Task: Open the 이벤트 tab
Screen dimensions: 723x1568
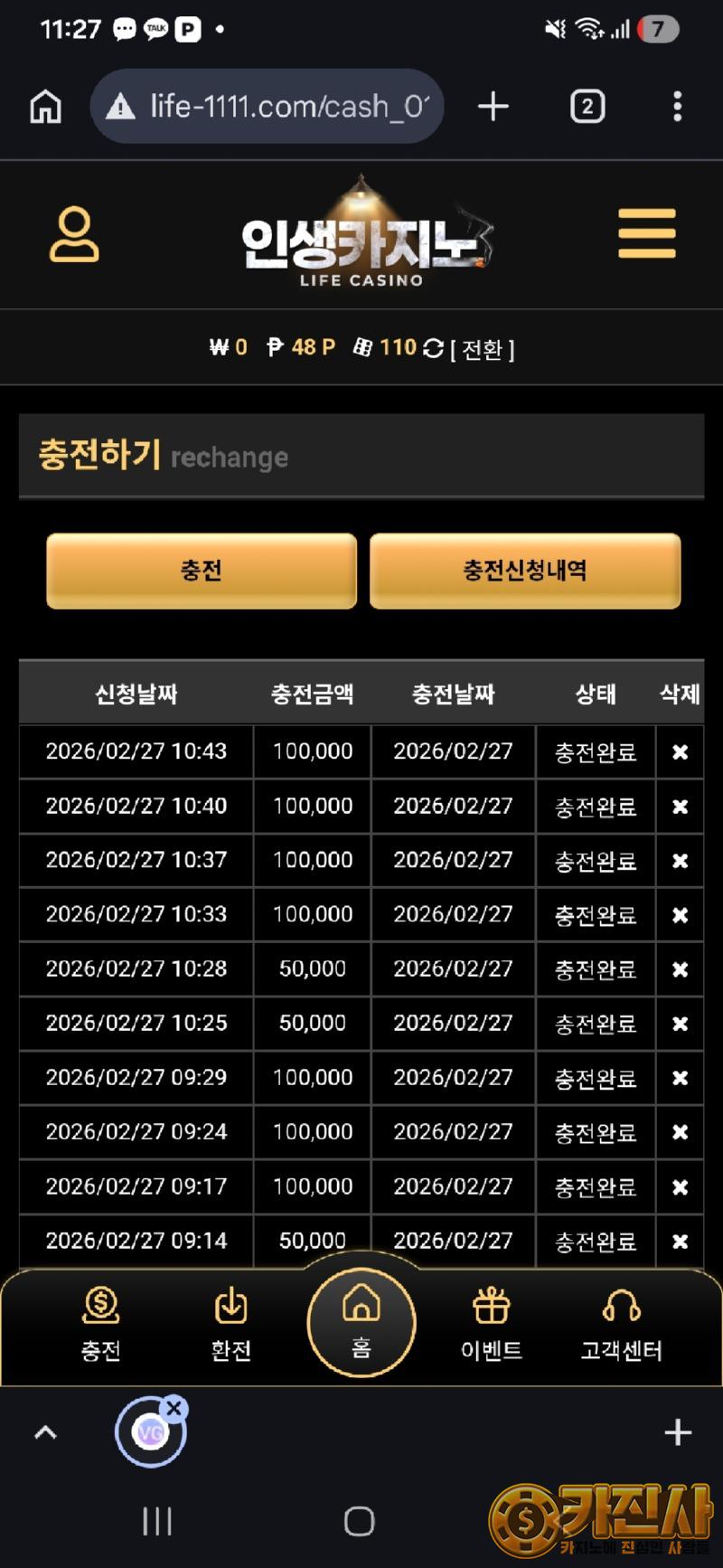Action: pyautogui.click(x=491, y=1325)
